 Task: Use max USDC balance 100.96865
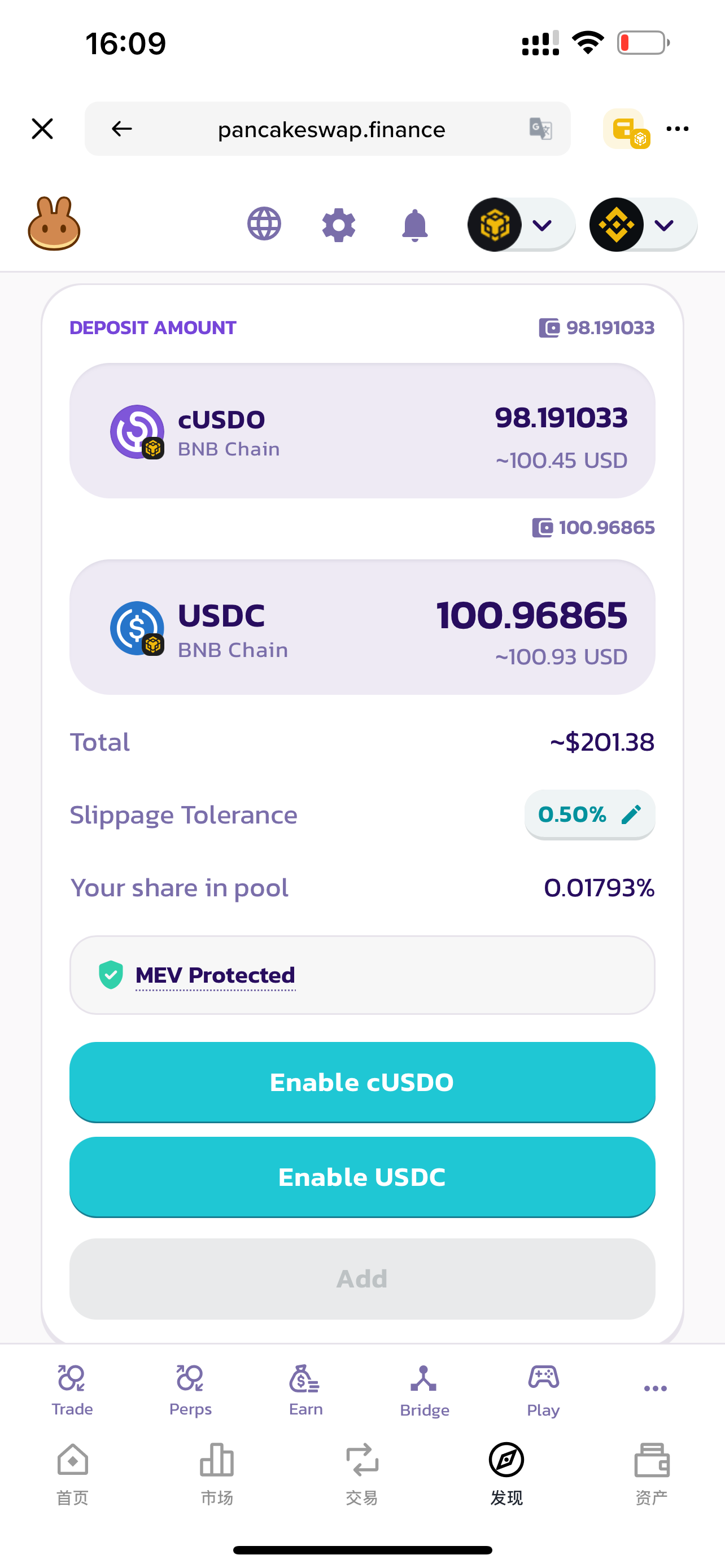point(593,527)
